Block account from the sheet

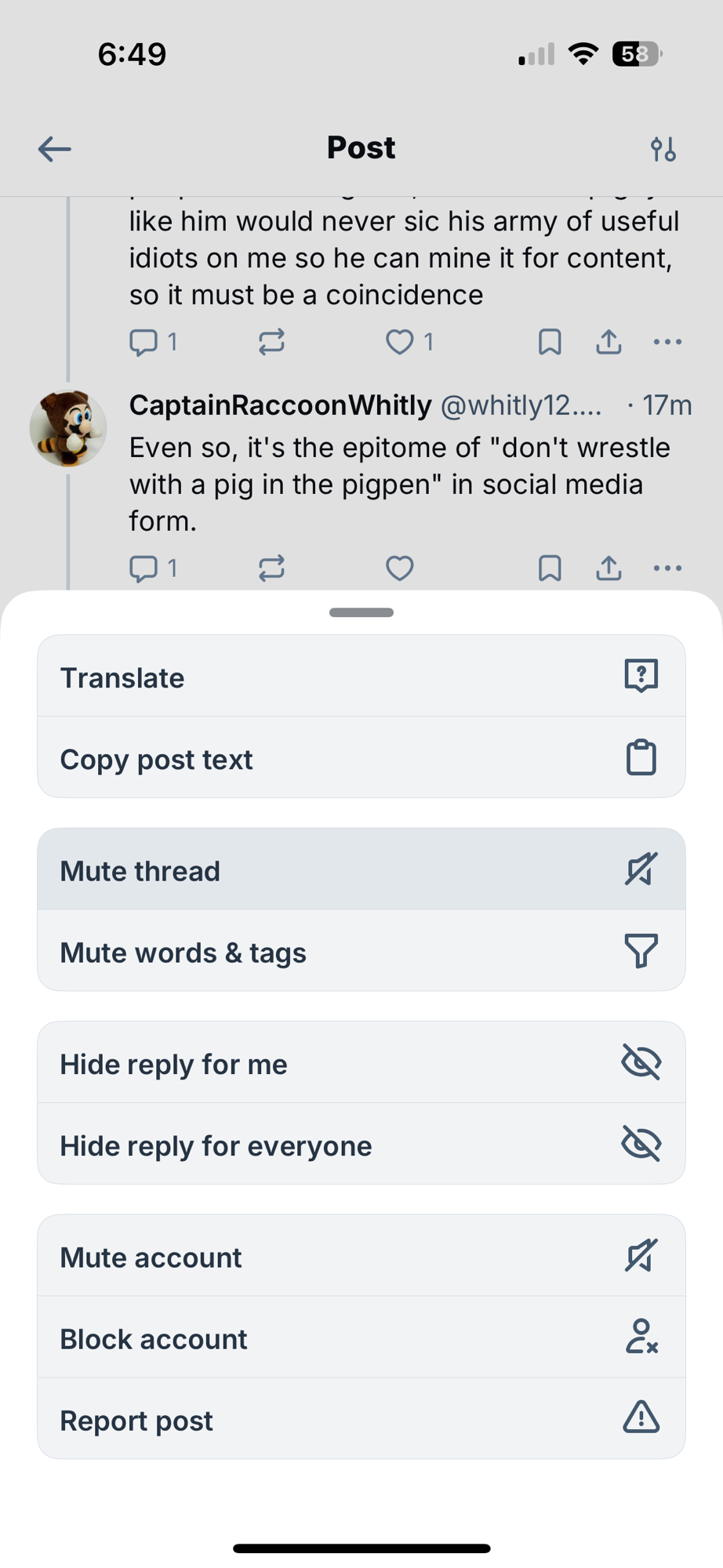(361, 1338)
